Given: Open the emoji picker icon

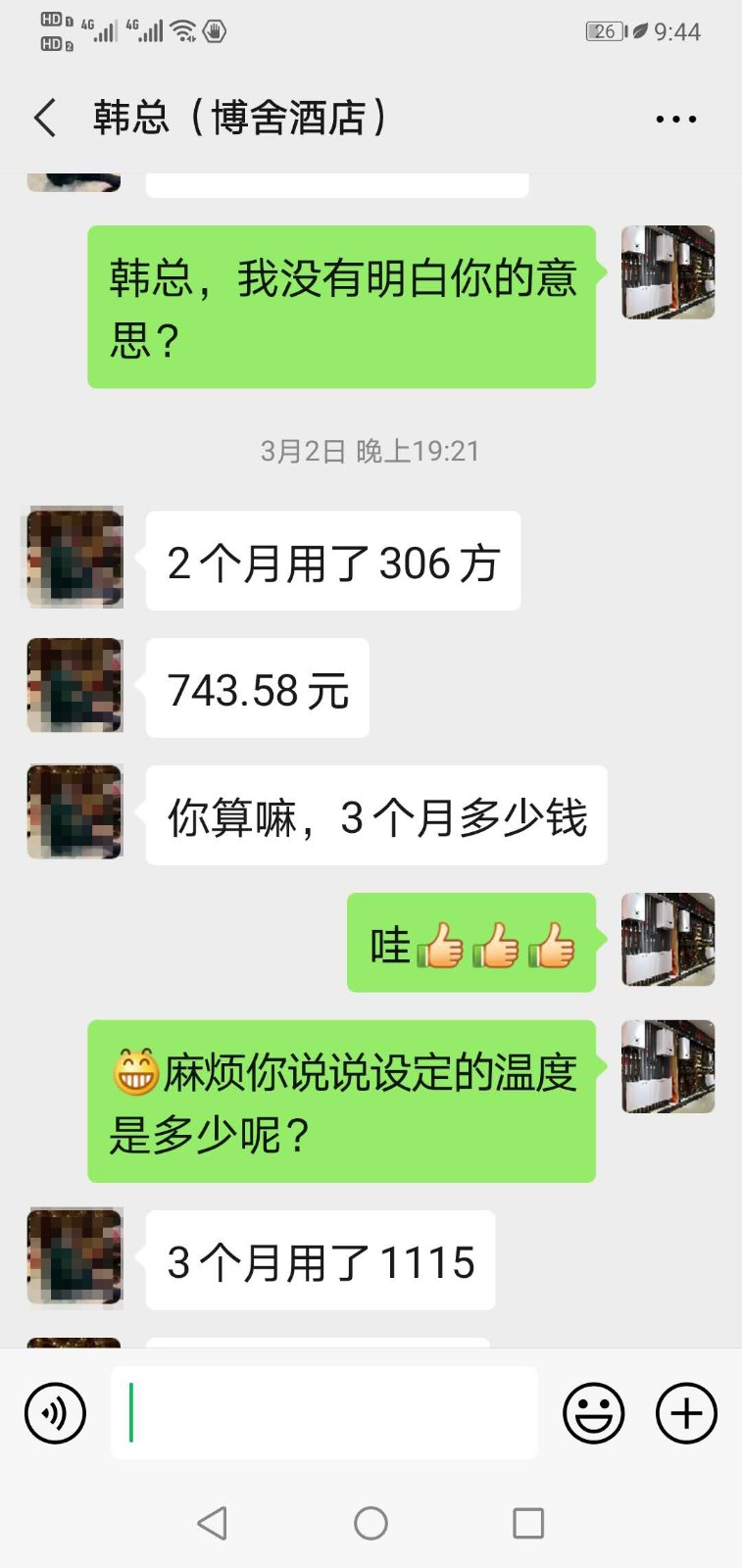Looking at the screenshot, I should (592, 1412).
